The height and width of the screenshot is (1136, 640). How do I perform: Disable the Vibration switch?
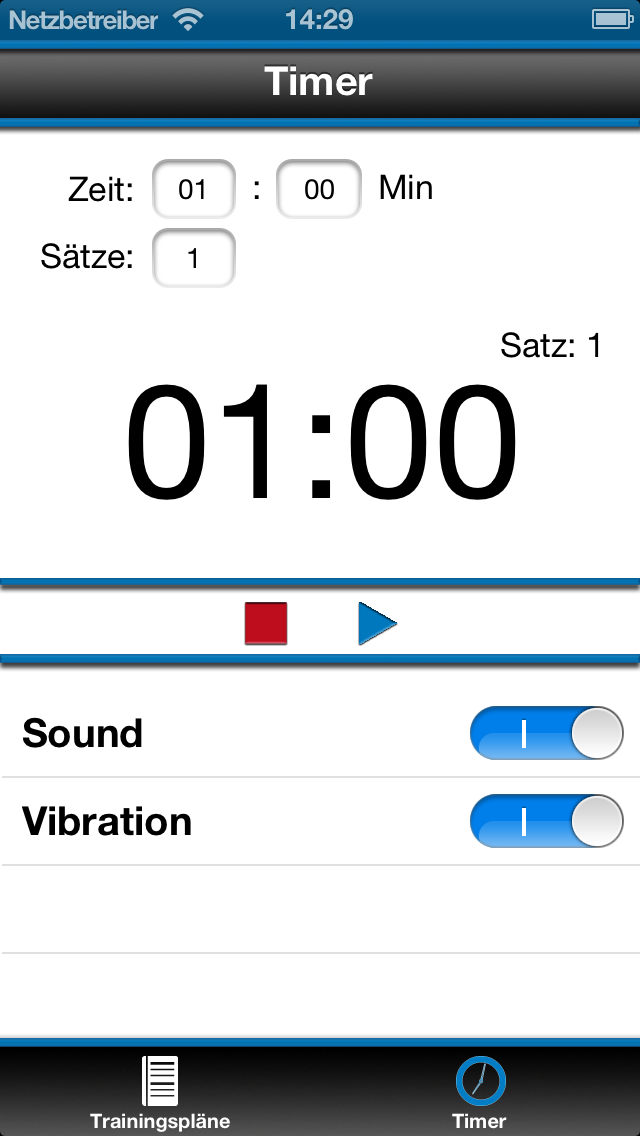coord(547,821)
